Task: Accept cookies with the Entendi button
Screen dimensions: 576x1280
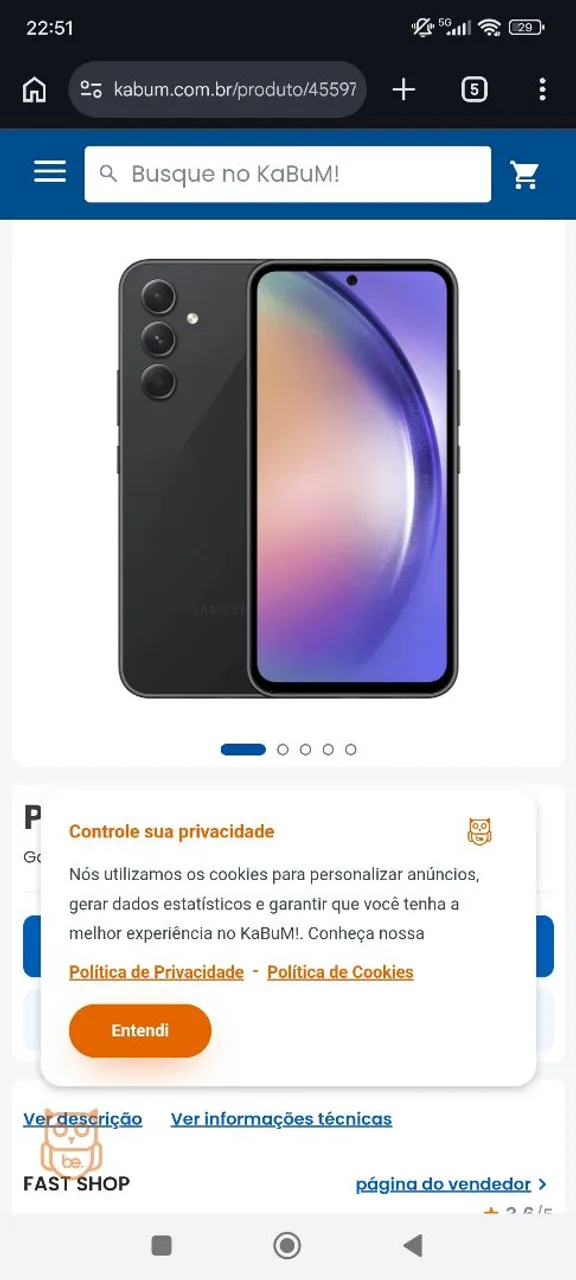Action: 140,1031
